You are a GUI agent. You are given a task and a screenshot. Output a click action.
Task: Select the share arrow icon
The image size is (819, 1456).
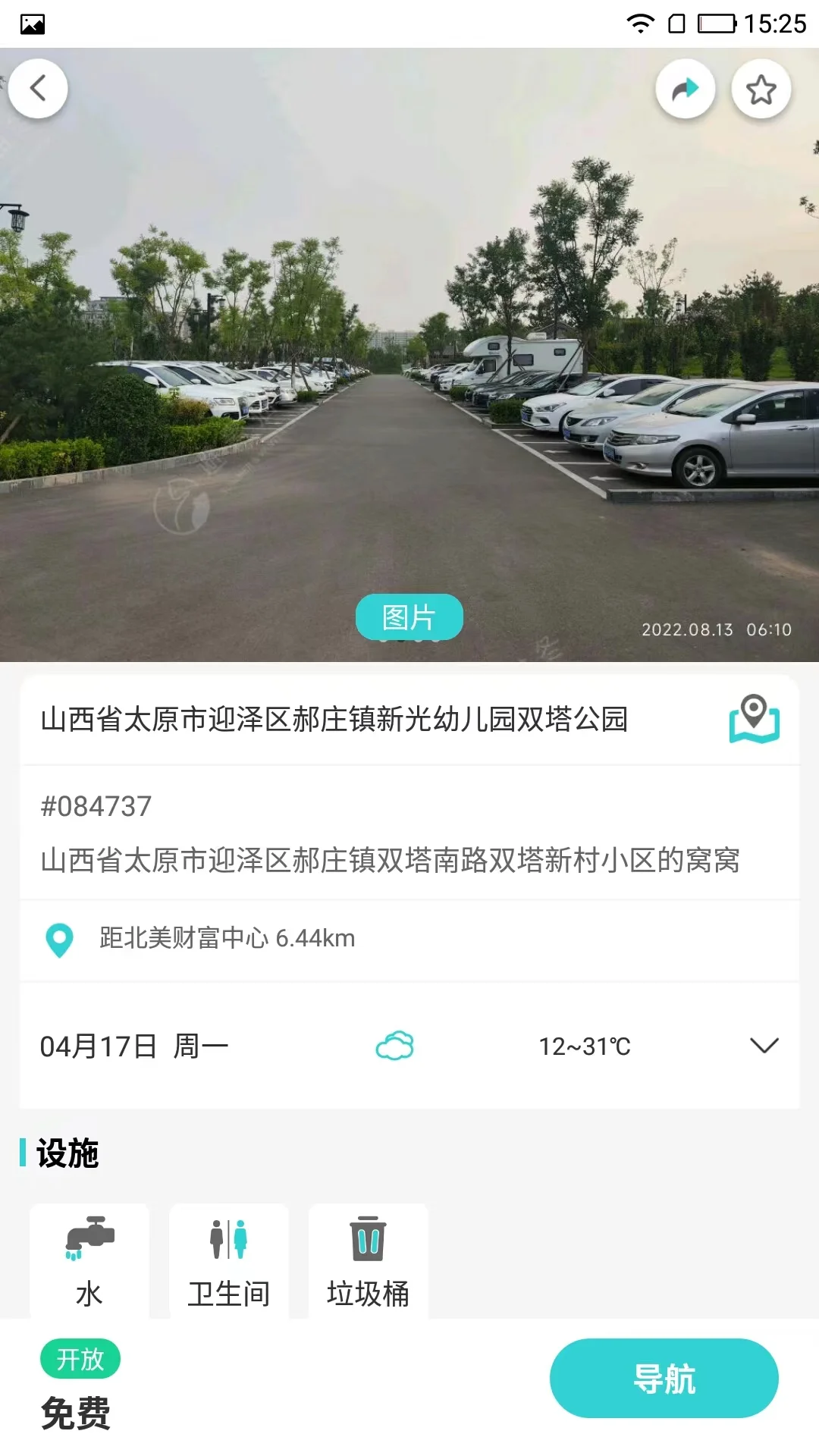[685, 88]
